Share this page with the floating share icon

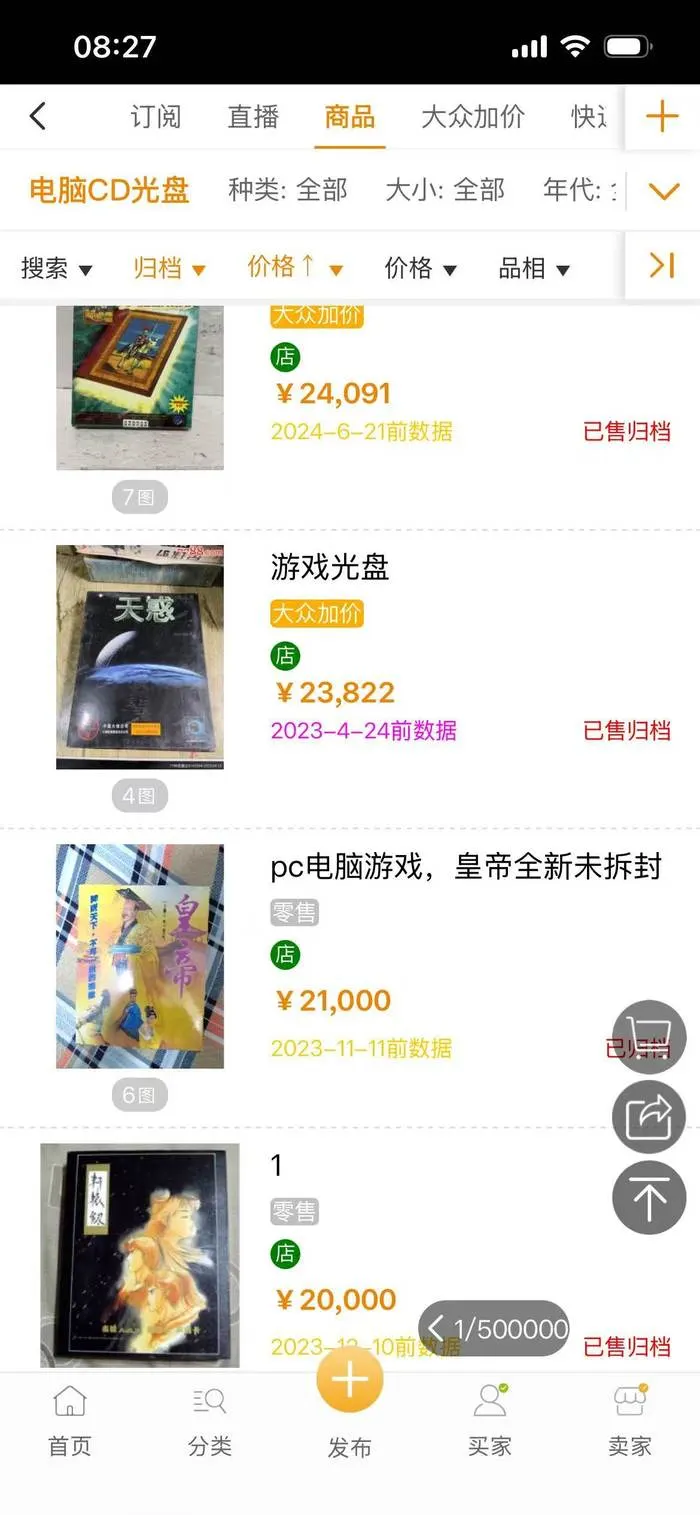tap(649, 1117)
